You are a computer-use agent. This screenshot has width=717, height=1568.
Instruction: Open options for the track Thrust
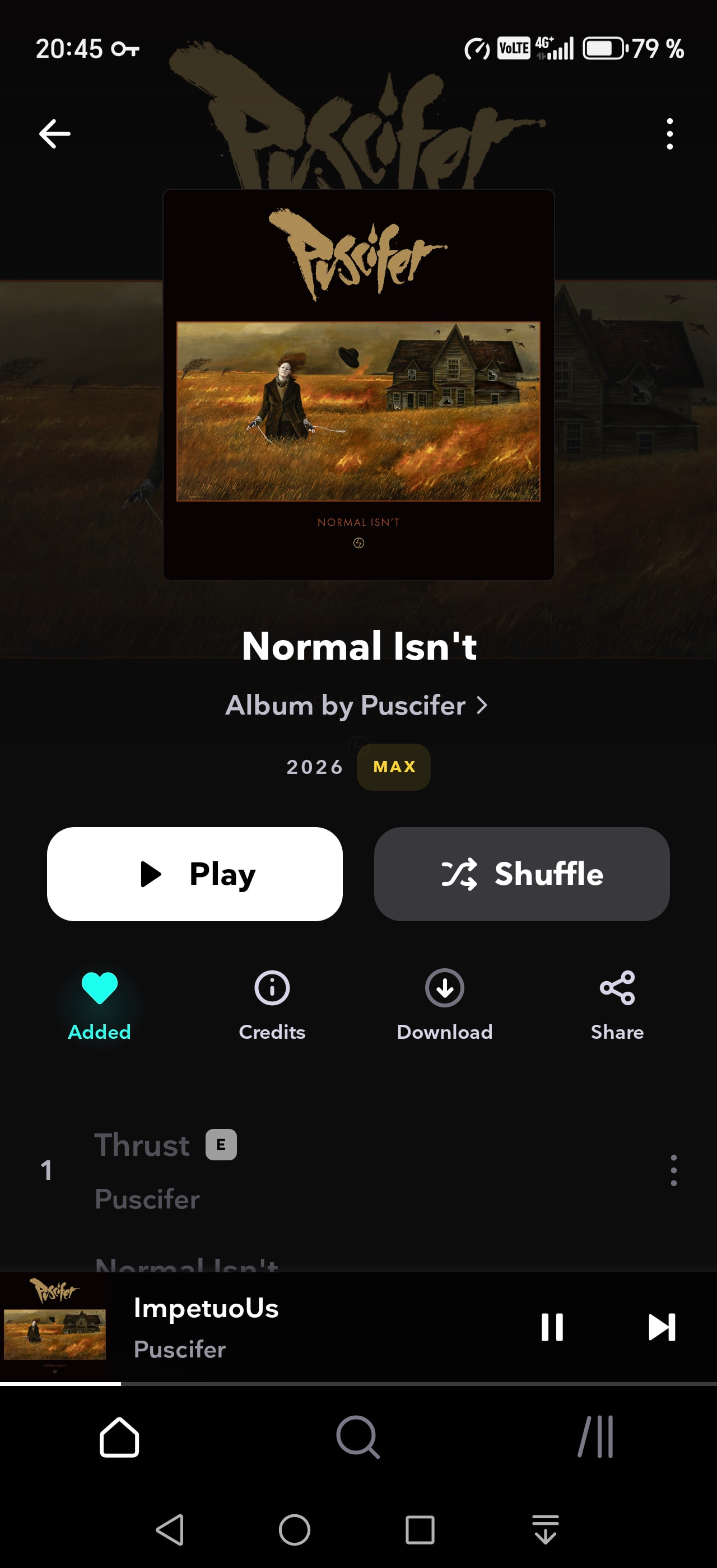pos(673,1170)
